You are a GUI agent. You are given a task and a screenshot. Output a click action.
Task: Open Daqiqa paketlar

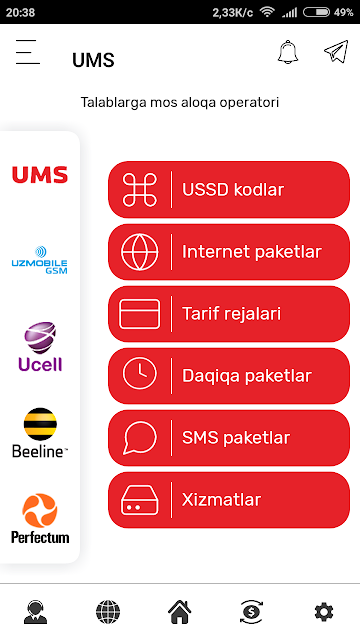click(x=229, y=376)
